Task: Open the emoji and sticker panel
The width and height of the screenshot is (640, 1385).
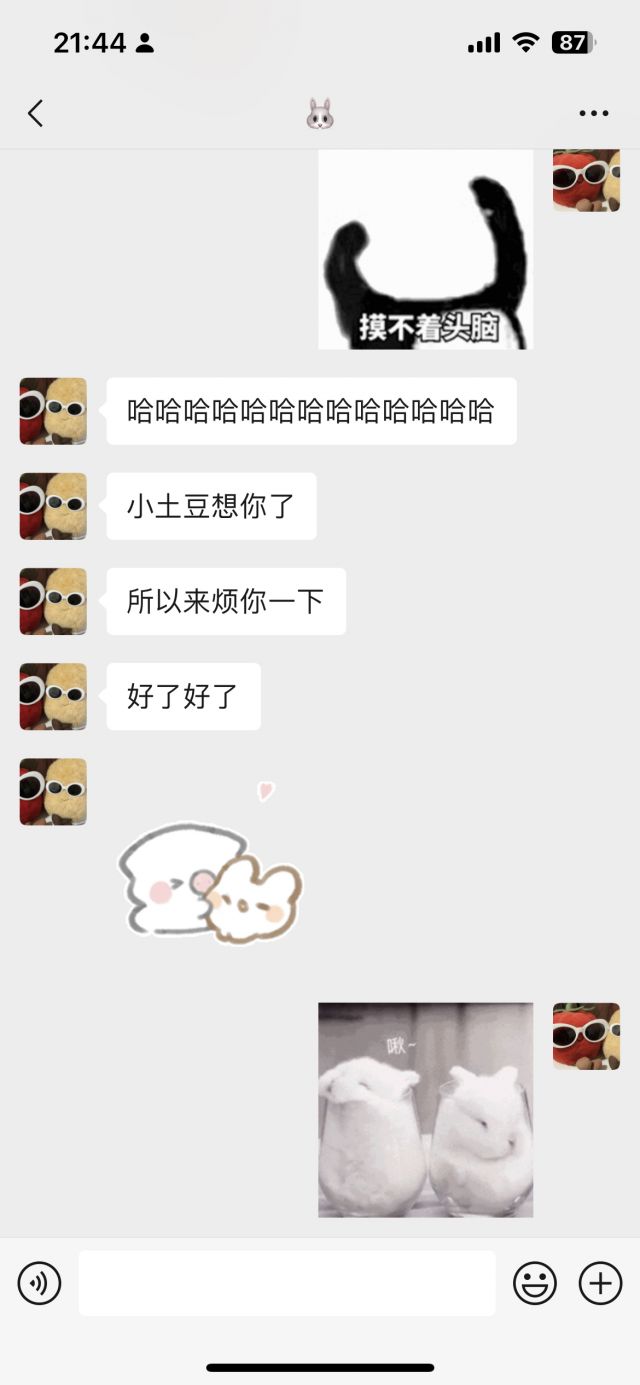Action: (x=535, y=1283)
